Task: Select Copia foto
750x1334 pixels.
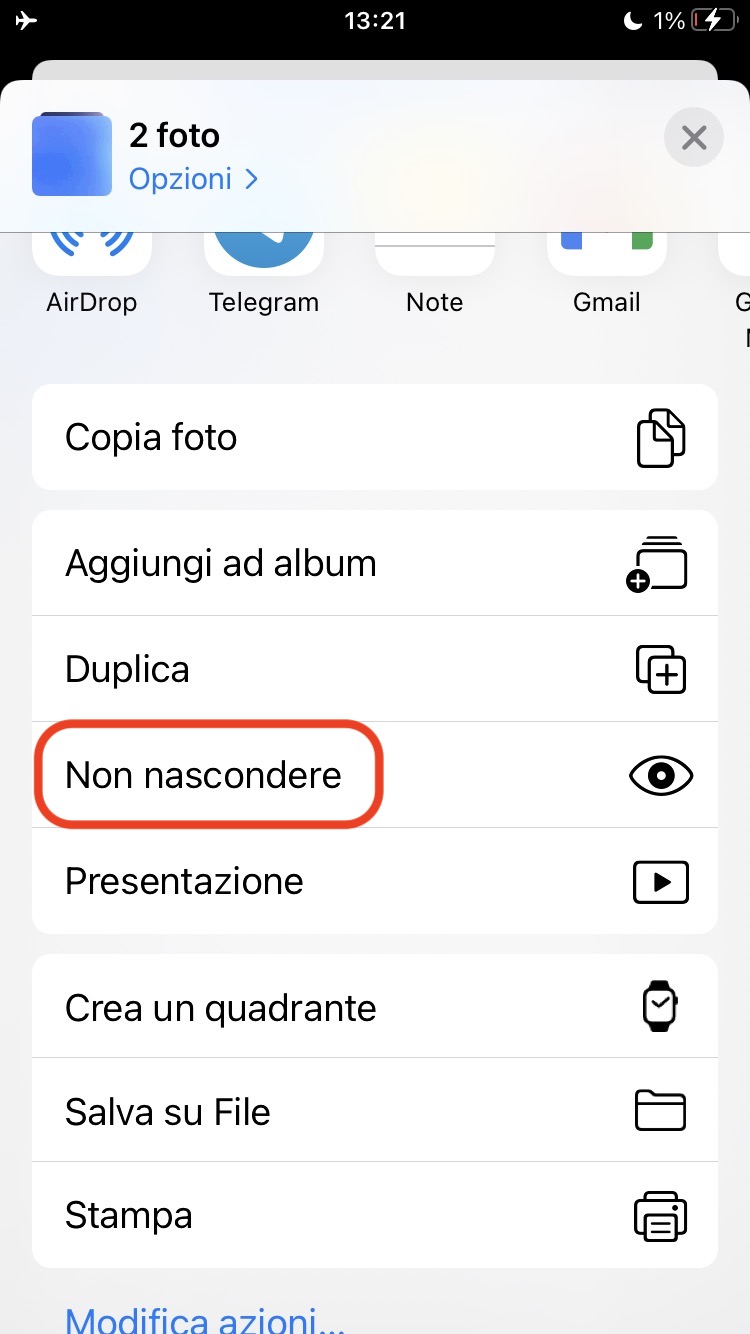Action: [x=375, y=438]
